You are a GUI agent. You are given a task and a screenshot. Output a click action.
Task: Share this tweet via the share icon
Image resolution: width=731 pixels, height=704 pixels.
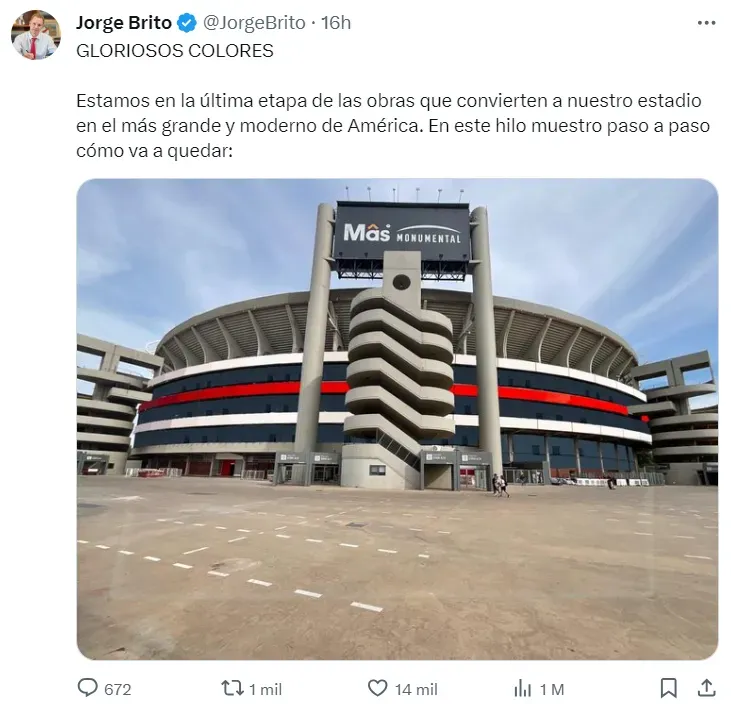coord(706,688)
